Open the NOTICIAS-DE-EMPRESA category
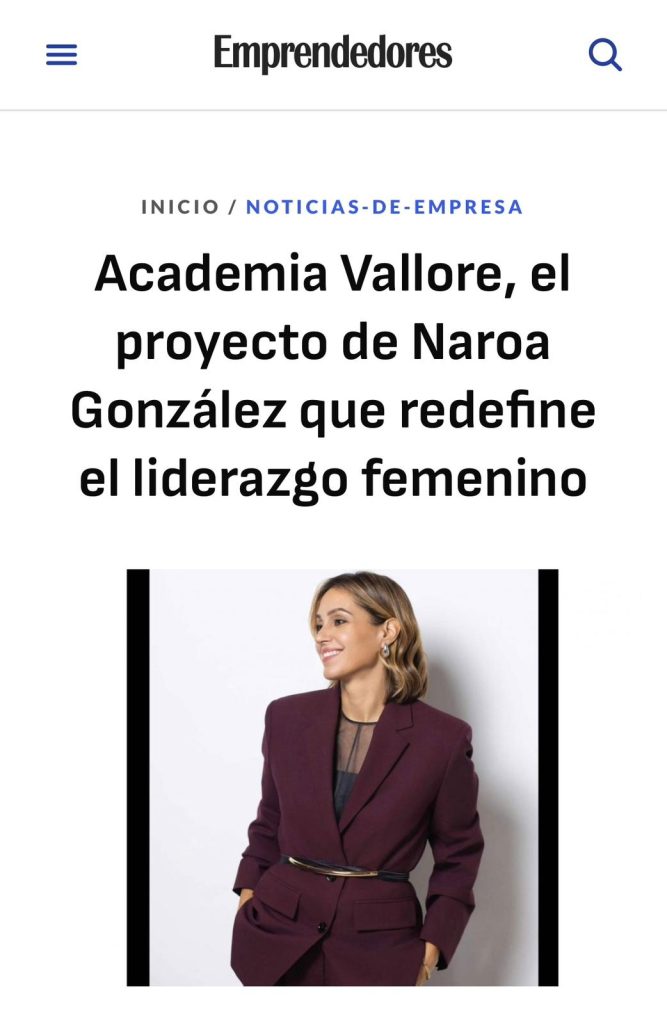The image size is (667, 1024). (x=384, y=207)
